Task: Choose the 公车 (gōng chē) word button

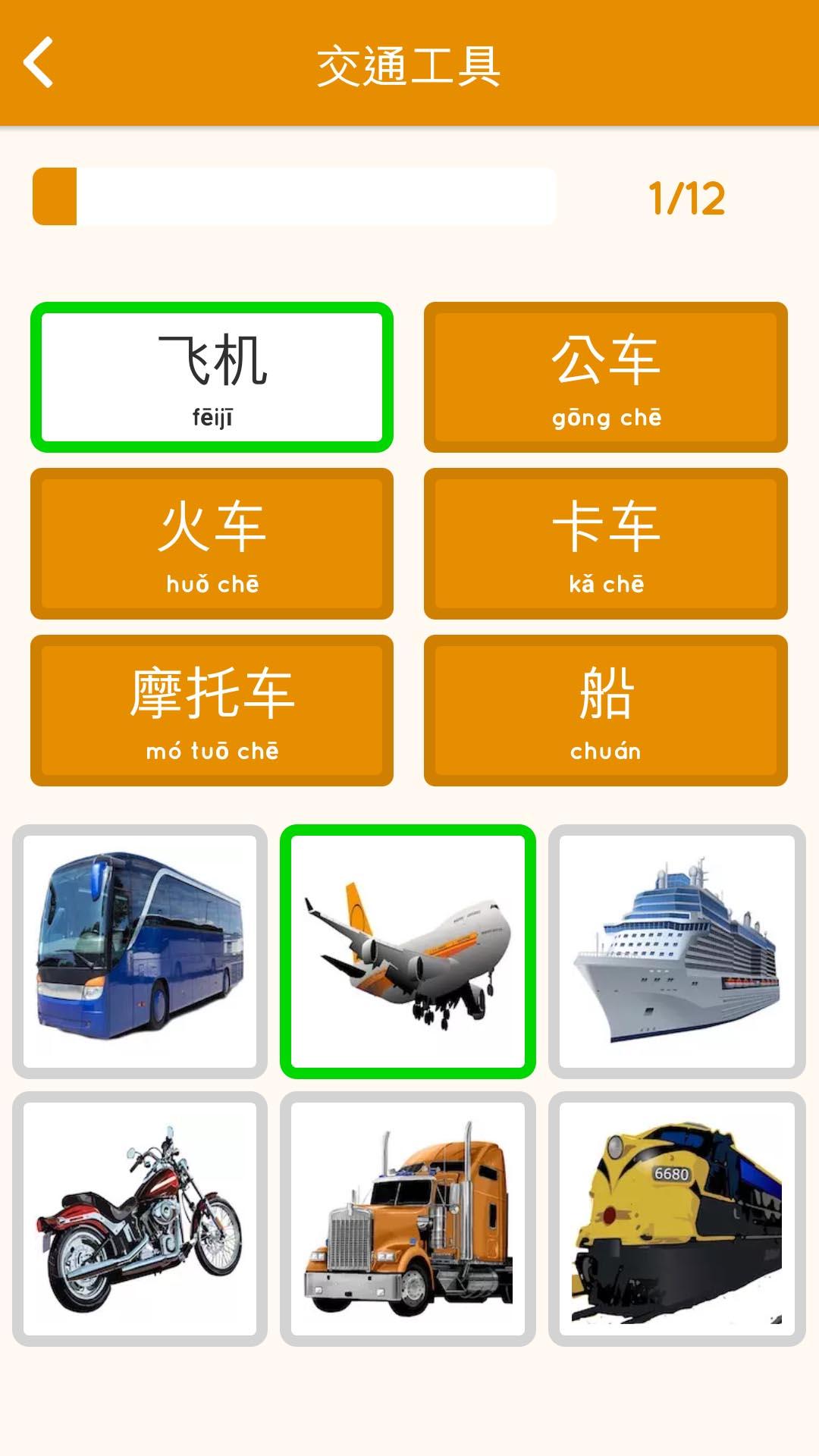Action: pyautogui.click(x=605, y=377)
